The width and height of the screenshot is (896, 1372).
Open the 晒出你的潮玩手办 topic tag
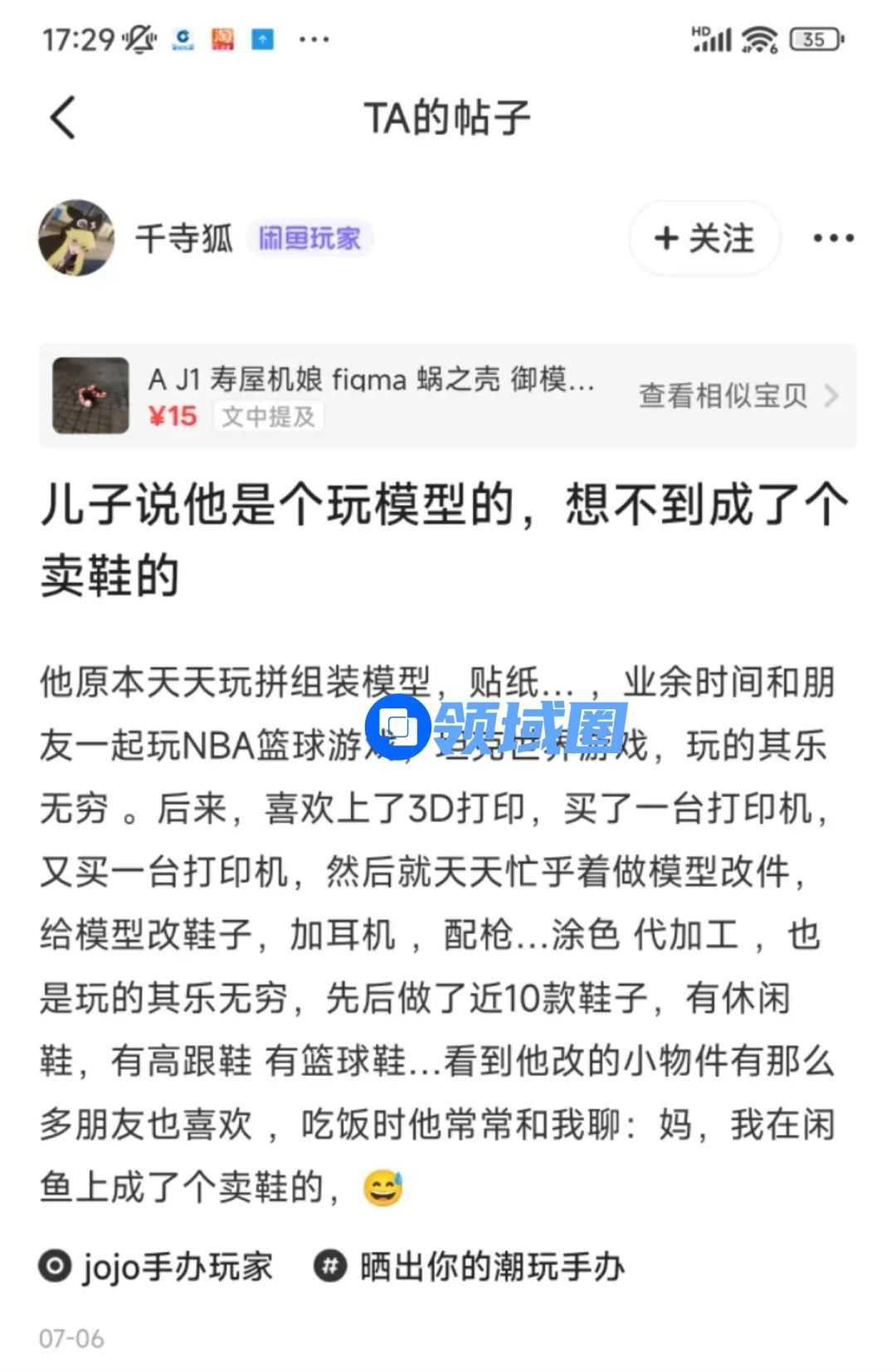[x=470, y=1267]
